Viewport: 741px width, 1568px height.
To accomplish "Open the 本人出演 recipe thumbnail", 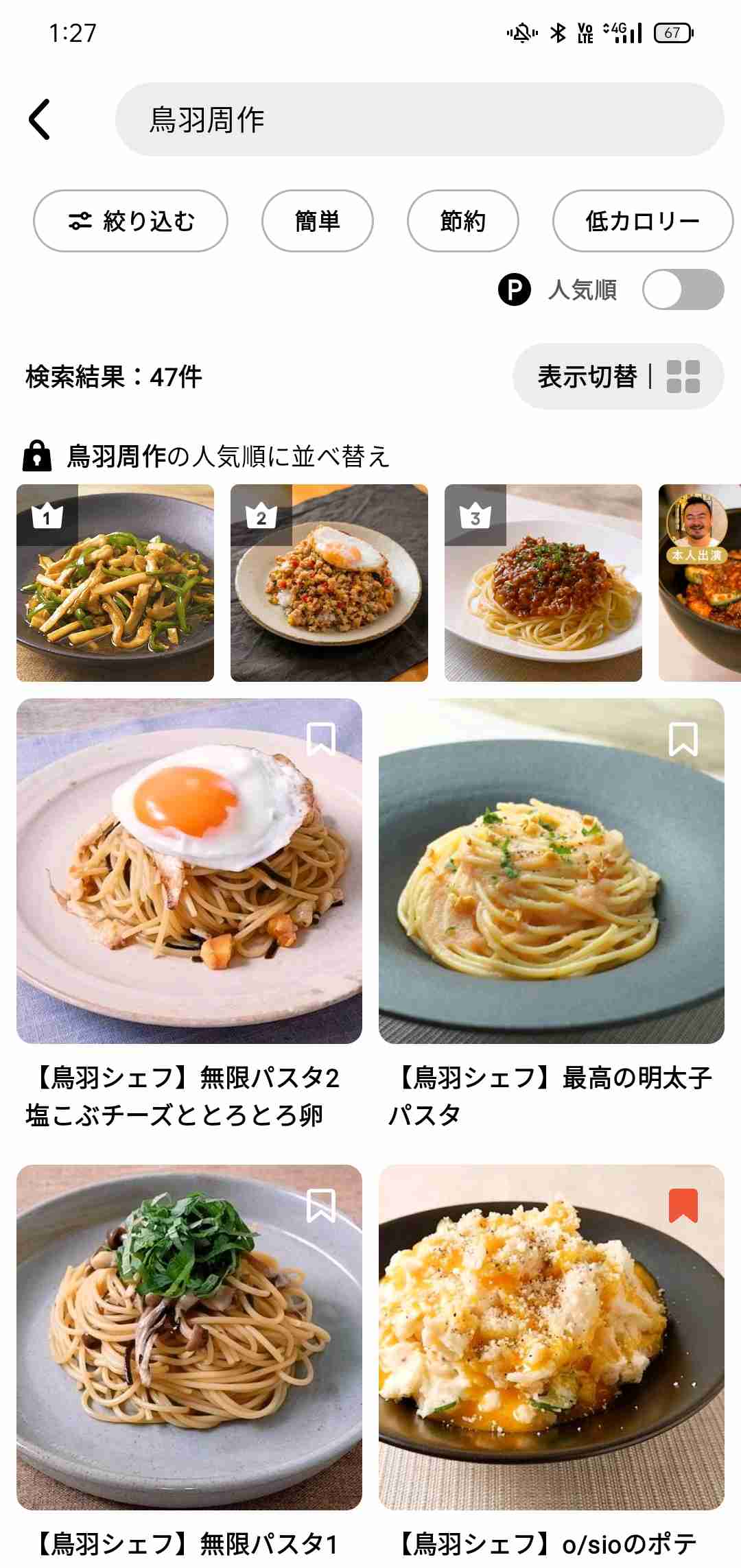I will 700,583.
